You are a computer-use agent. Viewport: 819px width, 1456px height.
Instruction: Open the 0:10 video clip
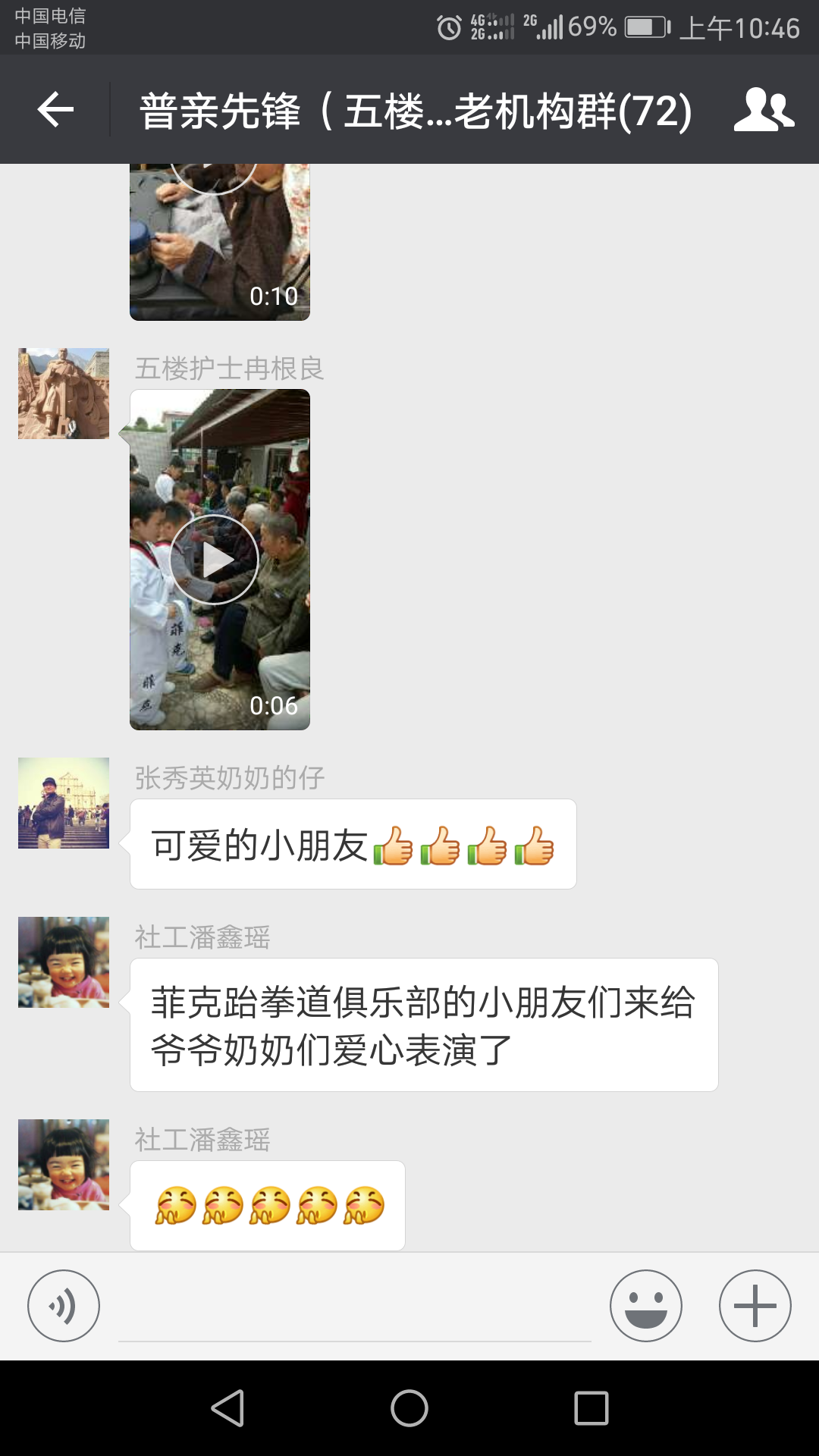(x=219, y=241)
